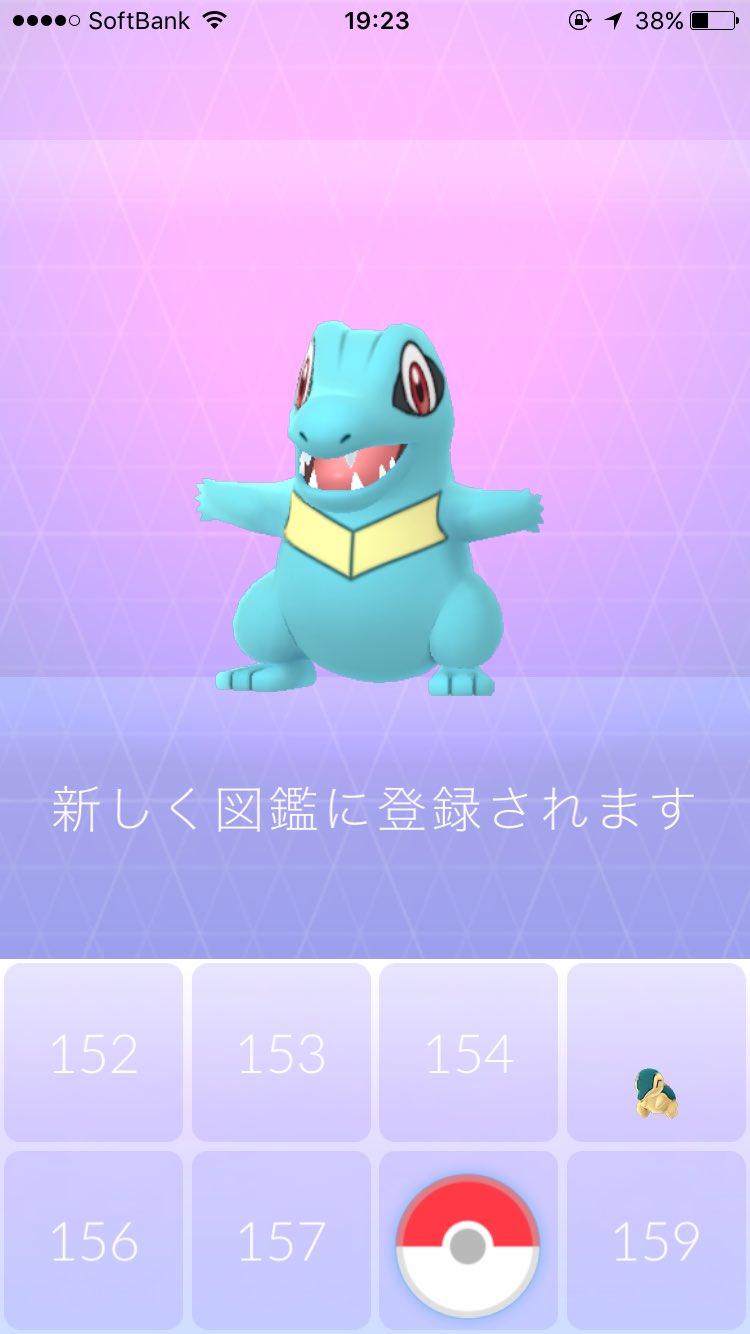The width and height of the screenshot is (750, 1334).
Task: Open Pokédex entry number 156
Action: [94, 1240]
